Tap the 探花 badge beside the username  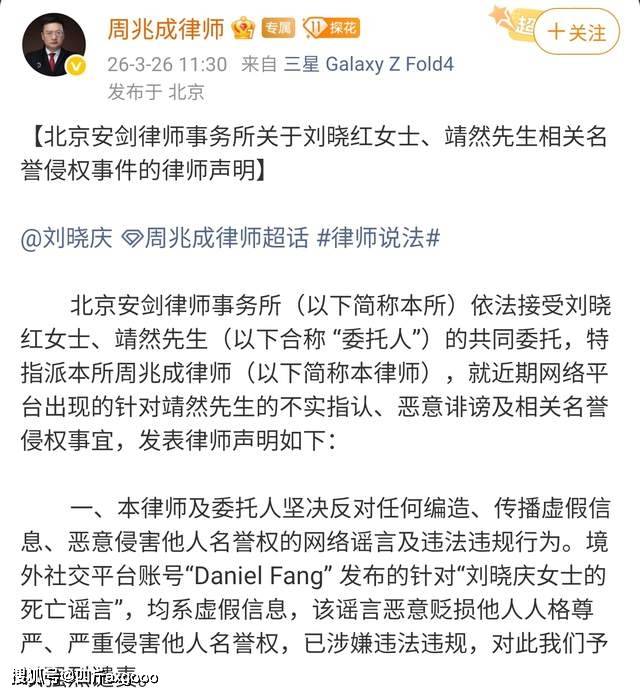point(329,27)
